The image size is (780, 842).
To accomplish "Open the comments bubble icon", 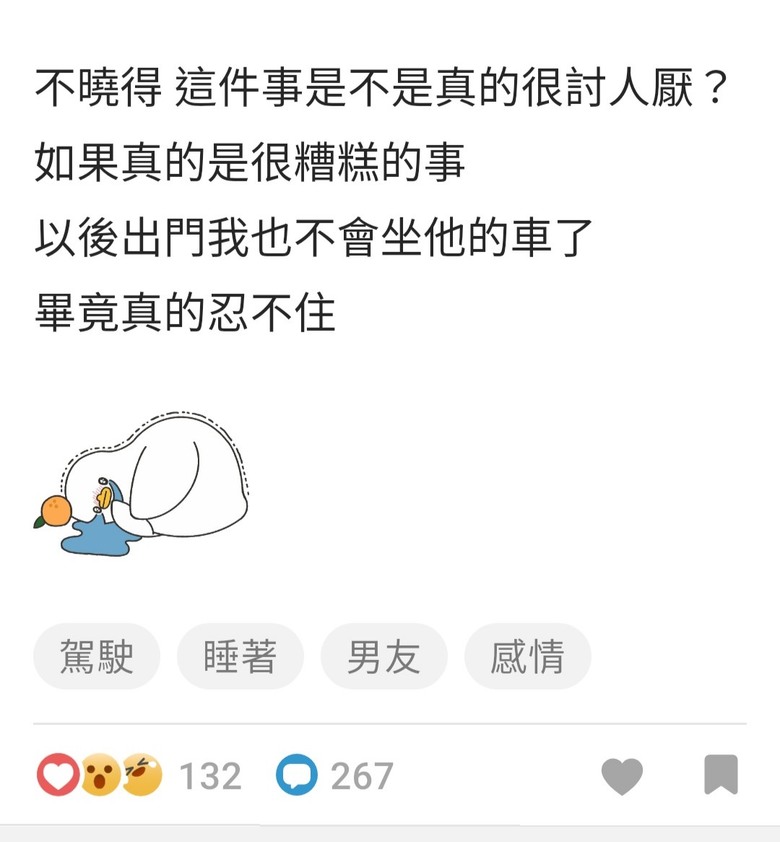I will point(297,776).
